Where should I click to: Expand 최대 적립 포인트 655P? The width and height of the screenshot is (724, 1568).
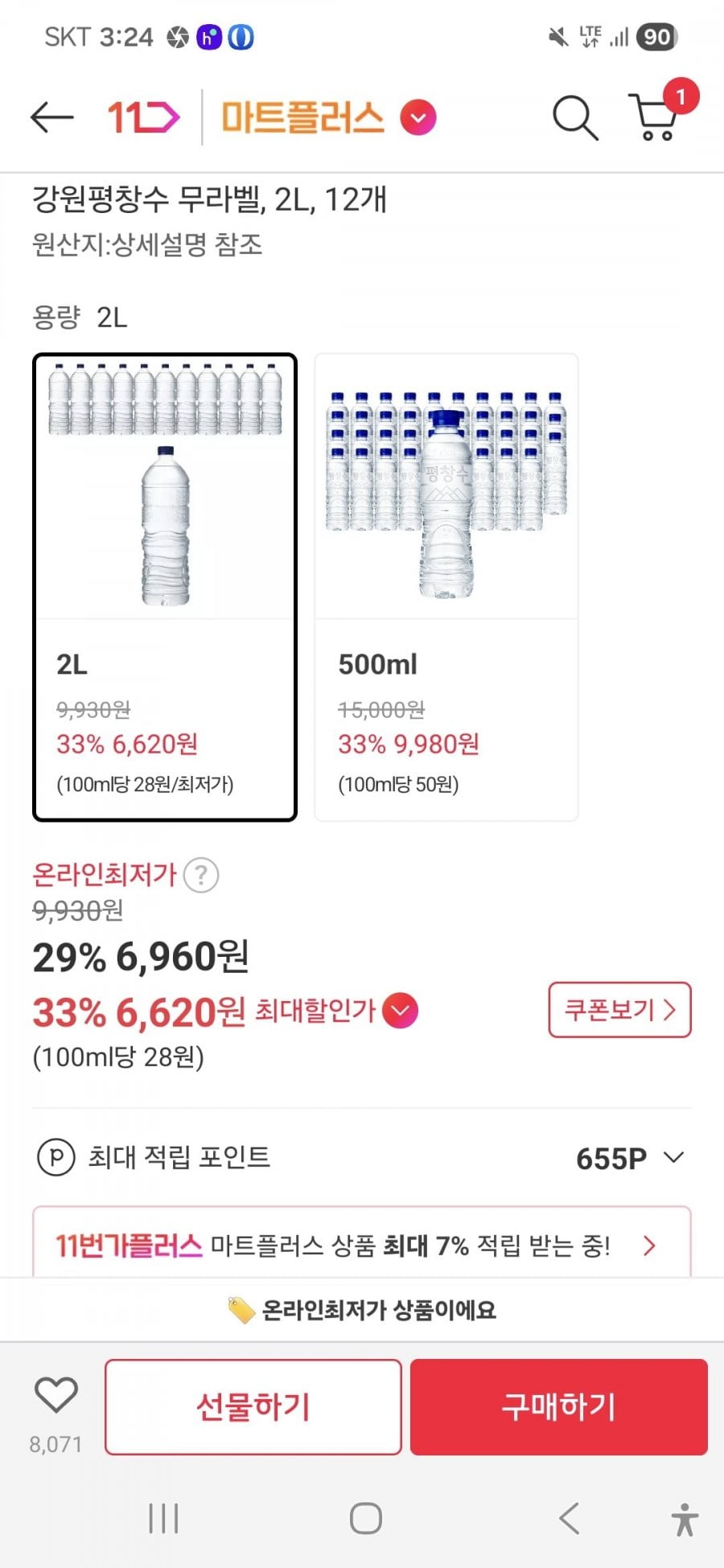[673, 1158]
